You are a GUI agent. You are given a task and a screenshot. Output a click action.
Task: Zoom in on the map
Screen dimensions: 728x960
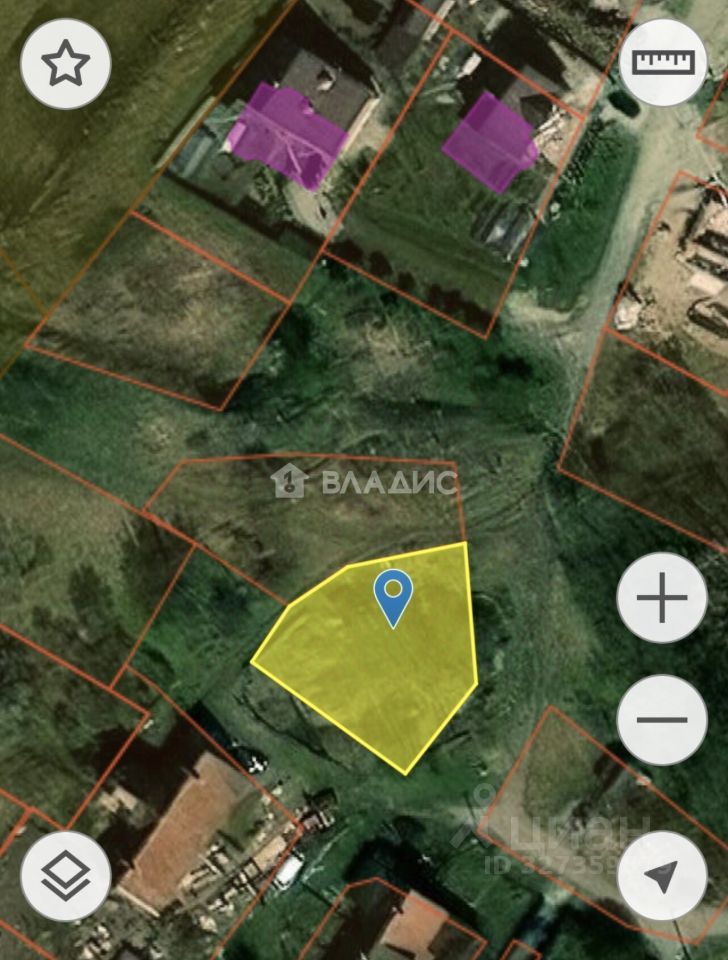pyautogui.click(x=662, y=600)
